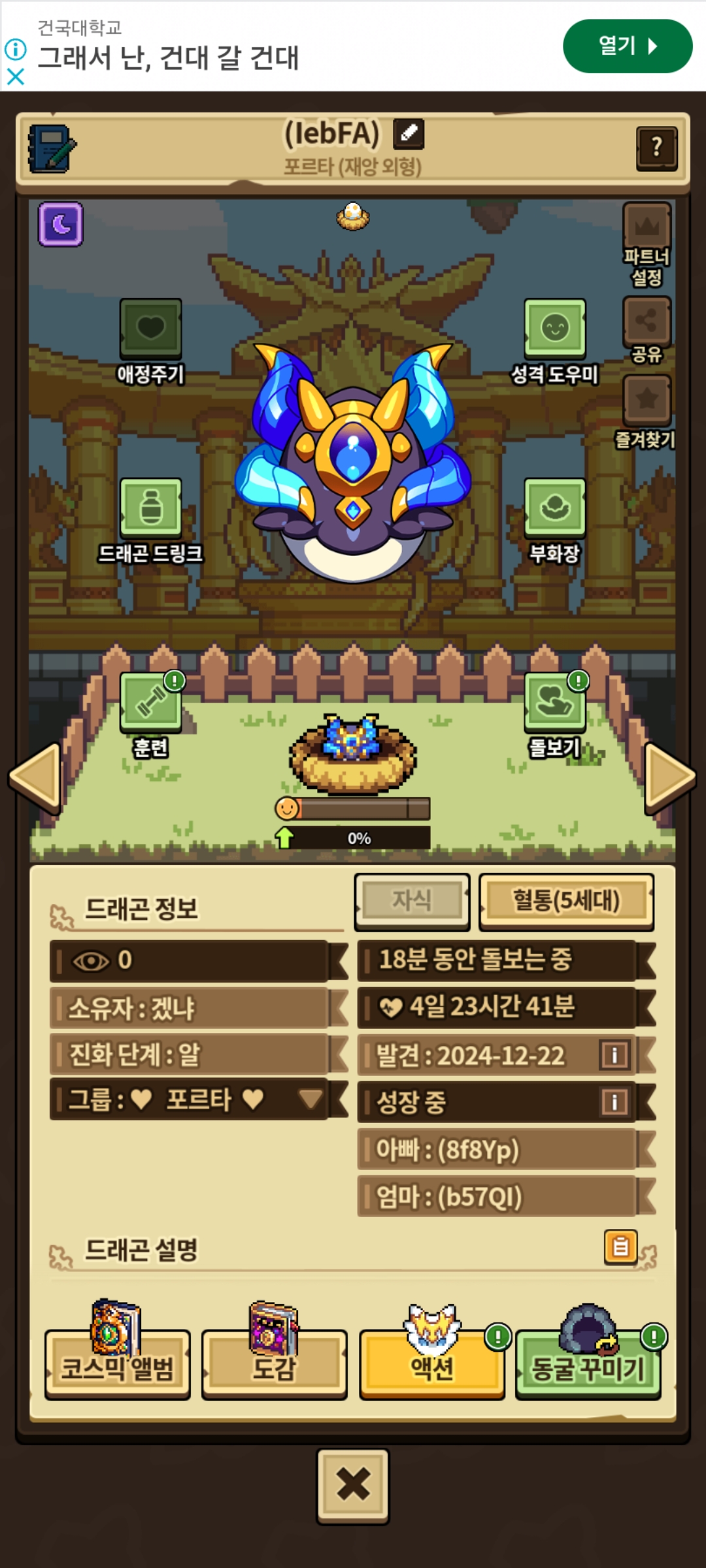Expand the 그룹 포르타 dropdown
This screenshot has width=706, height=1568.
pyautogui.click(x=310, y=1099)
